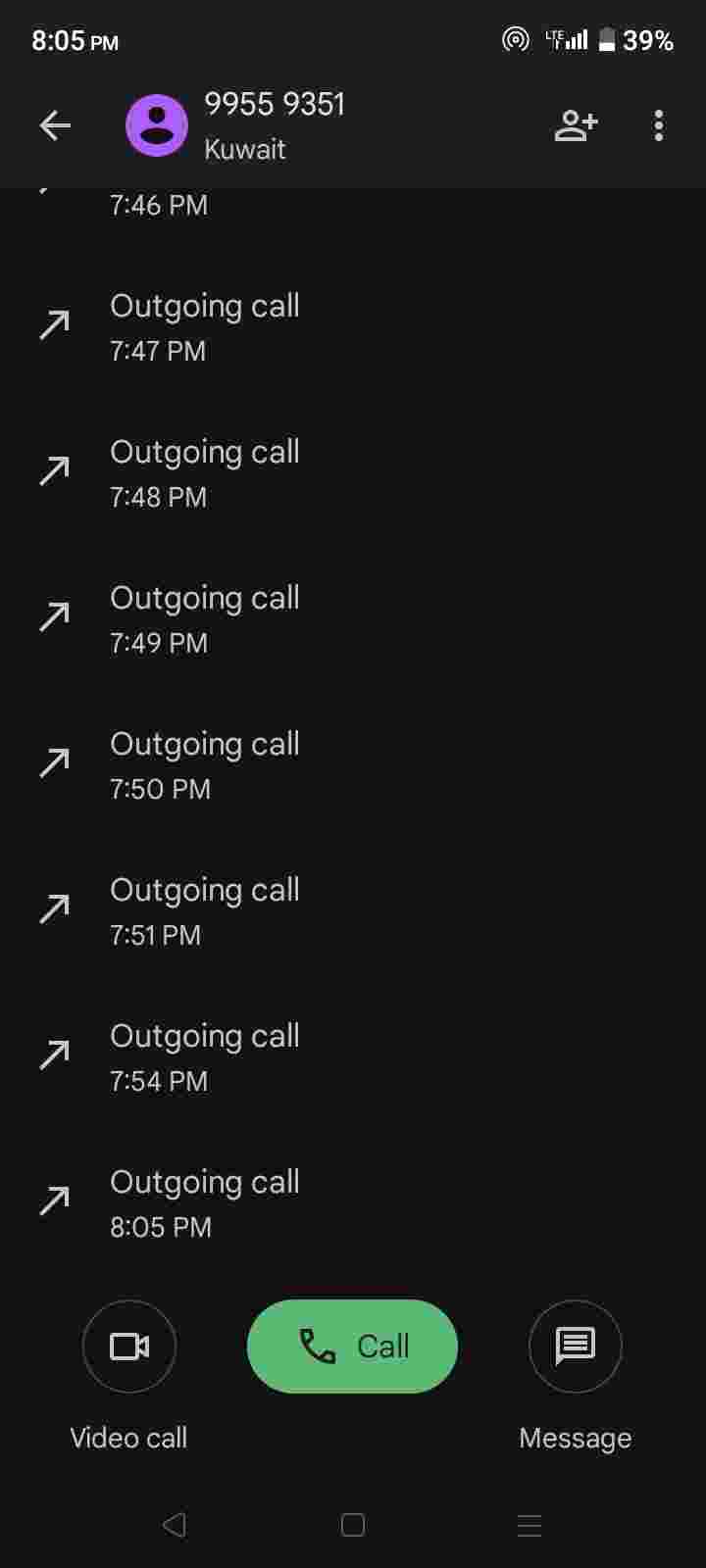Start a video call
This screenshot has height=1568, width=706.
(x=129, y=1347)
